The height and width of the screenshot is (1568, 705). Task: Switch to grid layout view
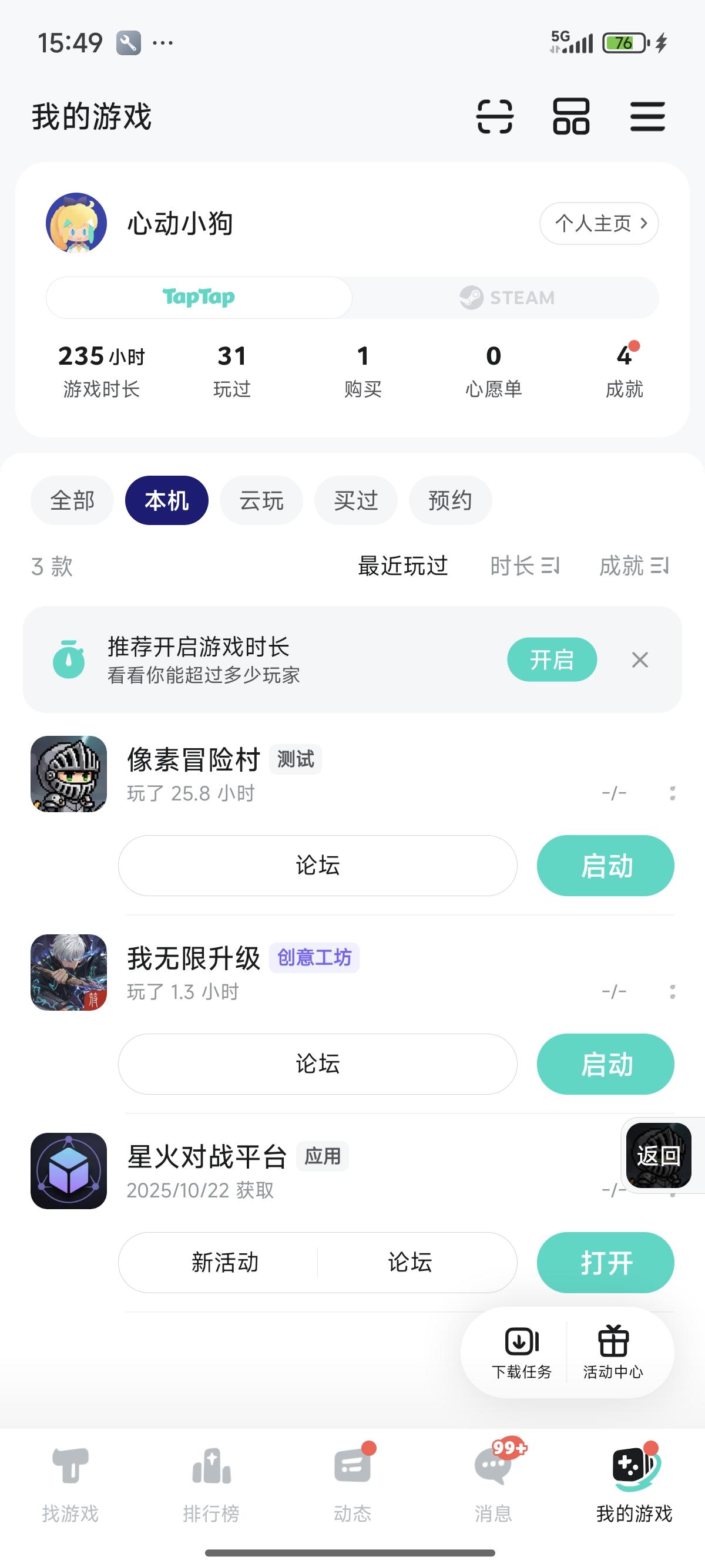570,117
